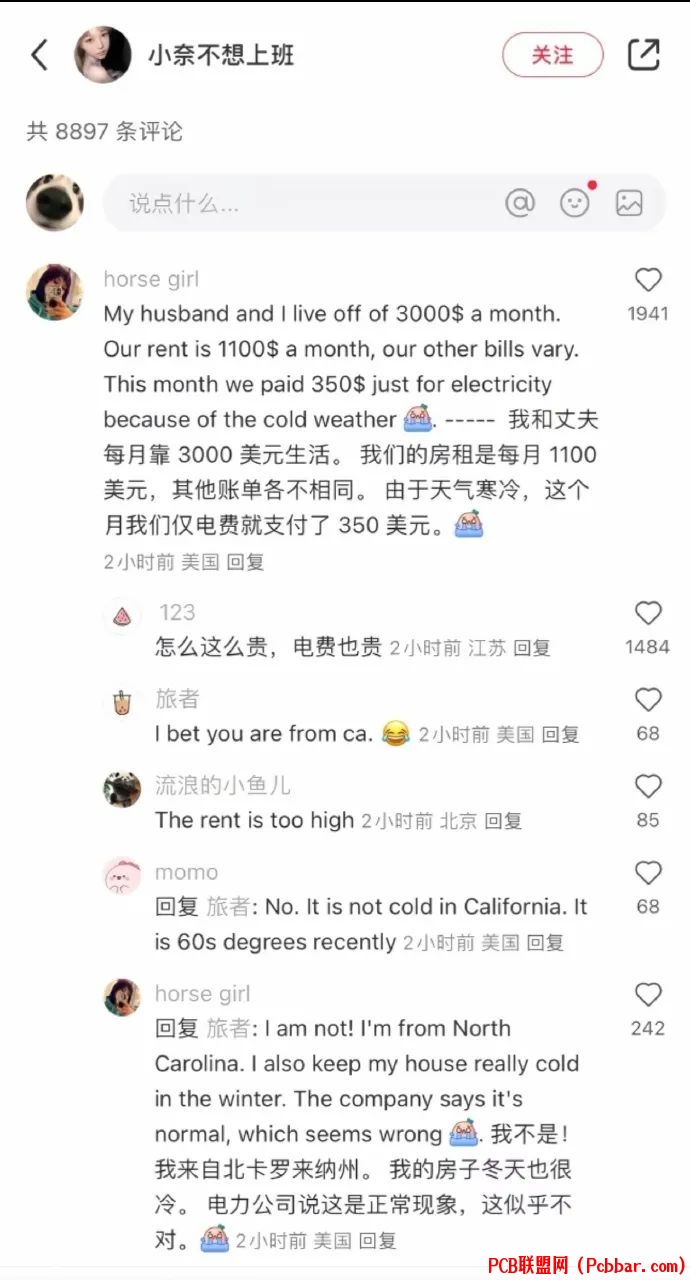Tap the 说点什么 comment input field
Screen dimensions: 690x1280
300,204
